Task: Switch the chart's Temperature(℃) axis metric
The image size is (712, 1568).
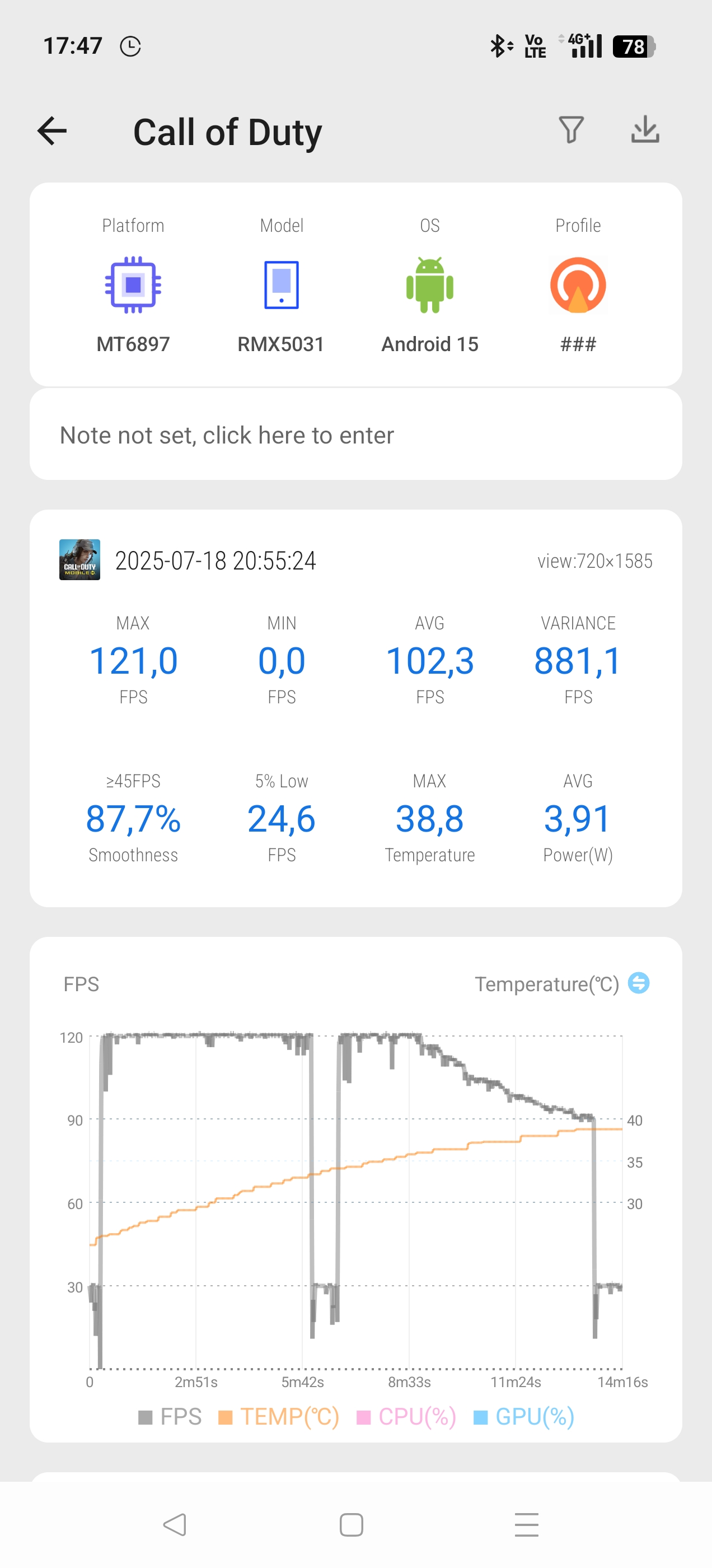Action: pos(638,982)
